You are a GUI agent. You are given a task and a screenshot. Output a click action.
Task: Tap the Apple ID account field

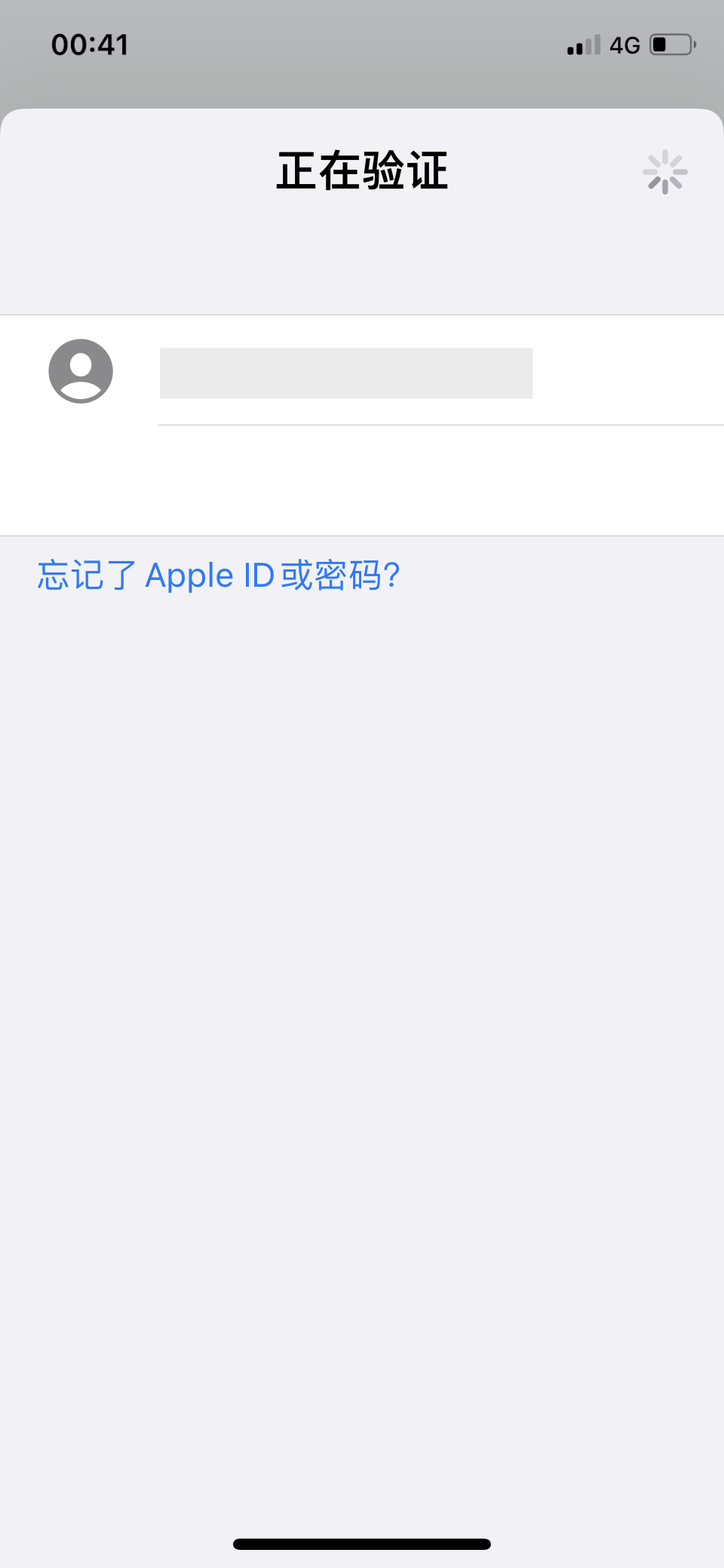coord(345,373)
